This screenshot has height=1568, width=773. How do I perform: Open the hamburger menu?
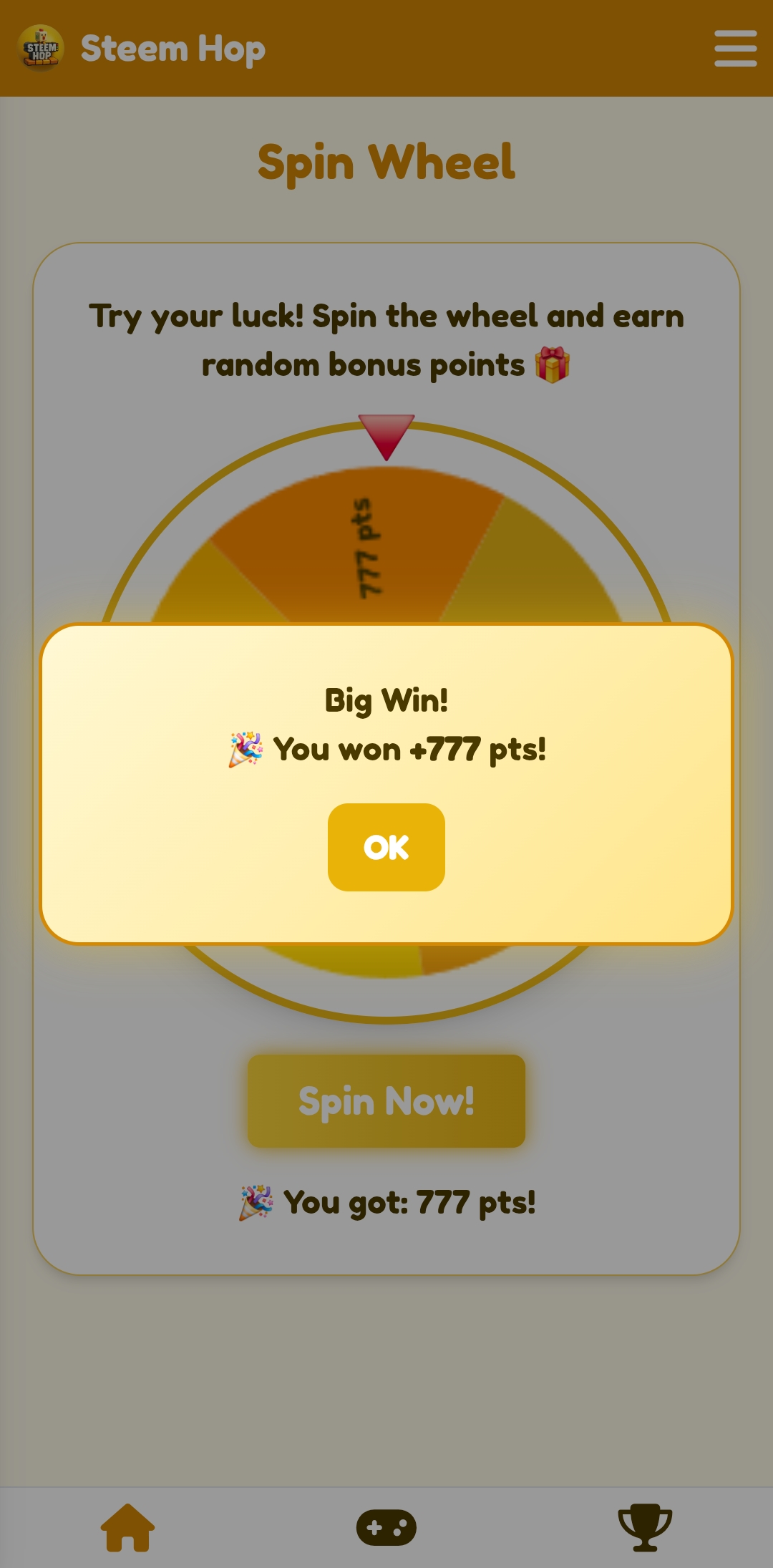pyautogui.click(x=735, y=49)
